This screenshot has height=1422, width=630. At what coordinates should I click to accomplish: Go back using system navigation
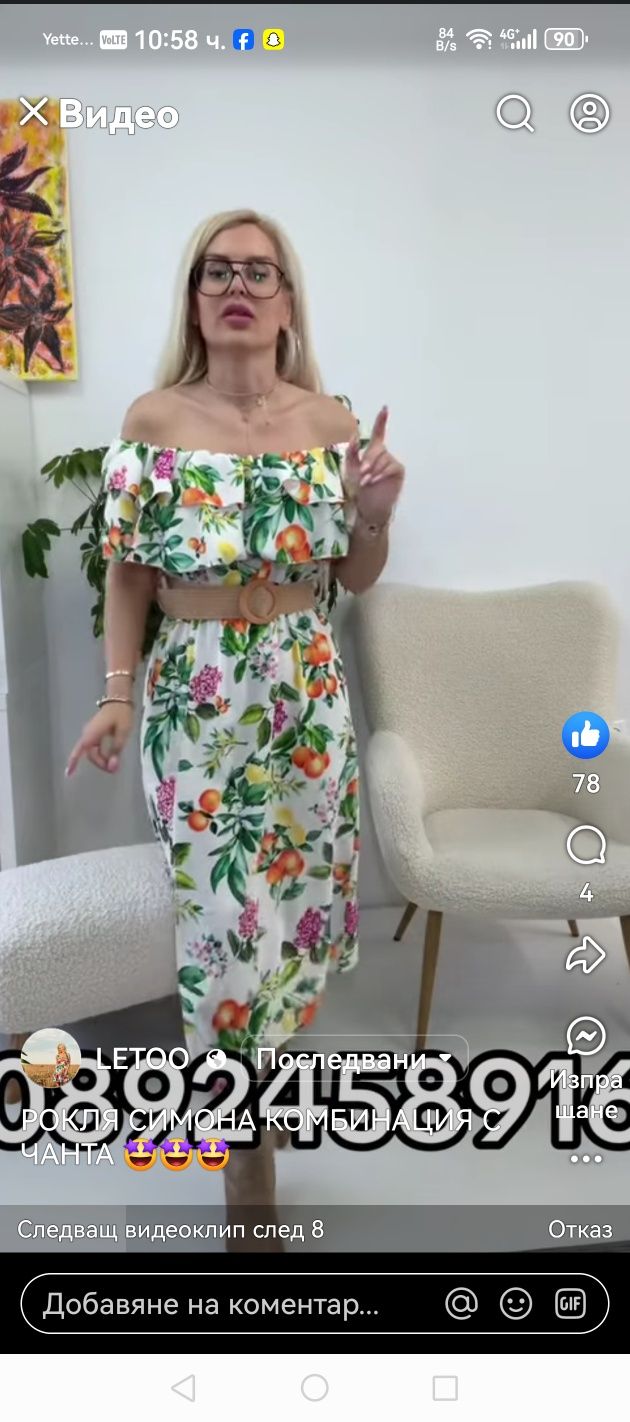point(183,1387)
